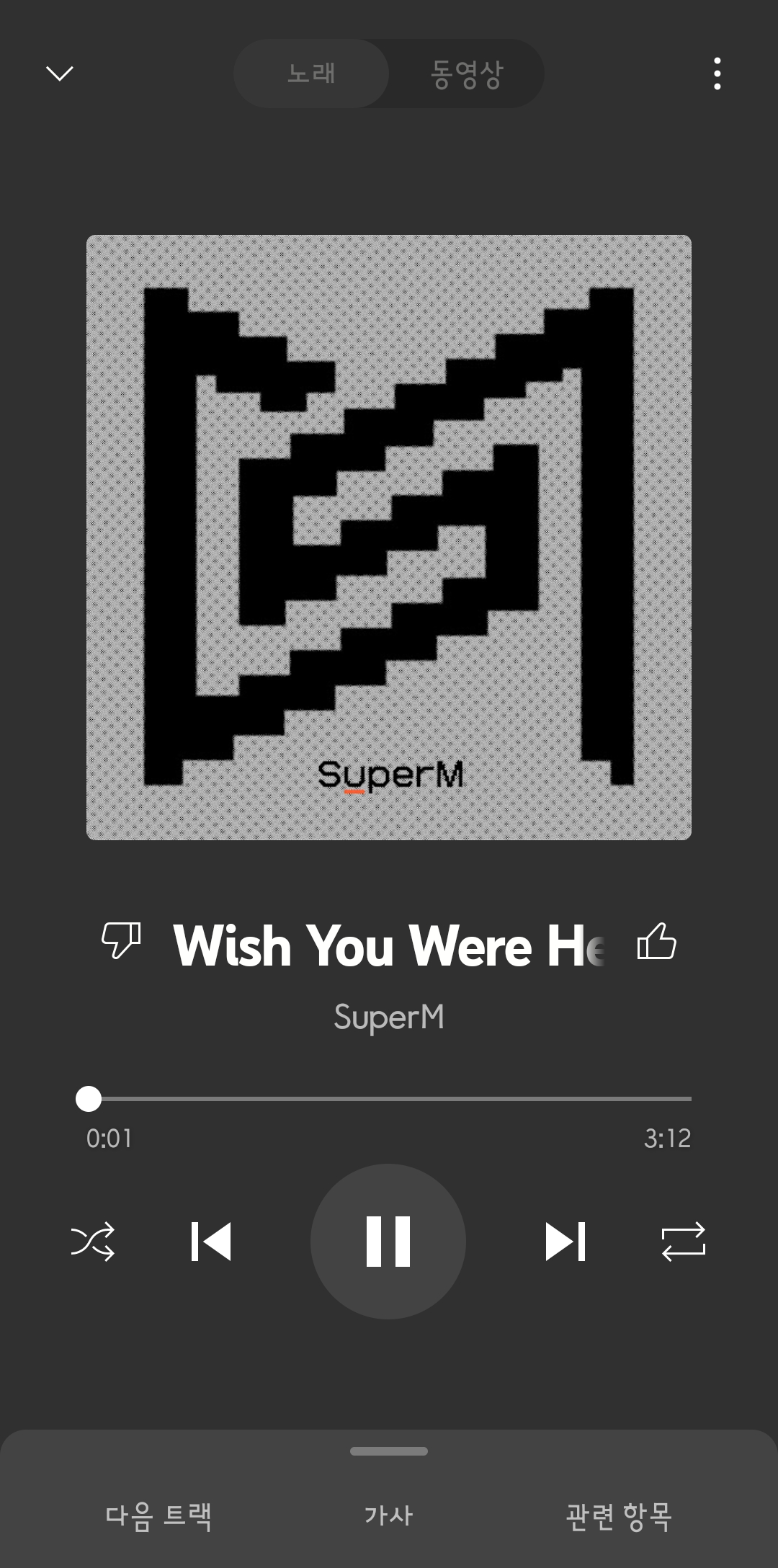The height and width of the screenshot is (1568, 778).
Task: Open the SuperM artist link
Action: coord(389,1017)
